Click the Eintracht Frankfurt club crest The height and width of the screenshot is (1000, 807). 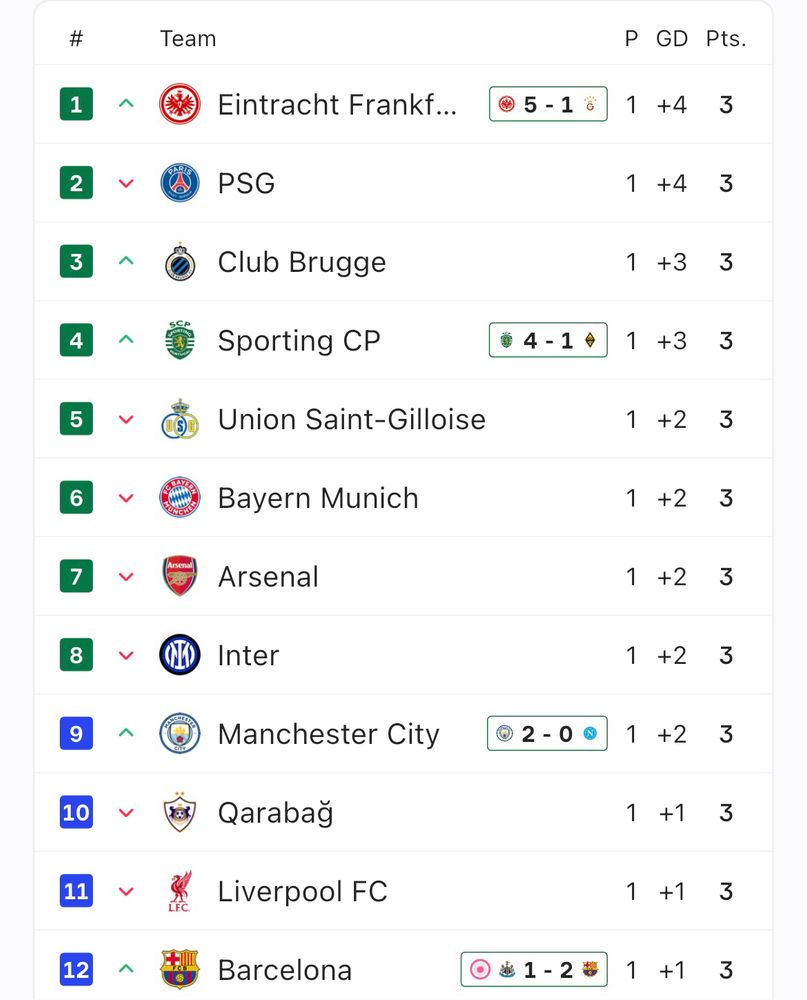(178, 104)
